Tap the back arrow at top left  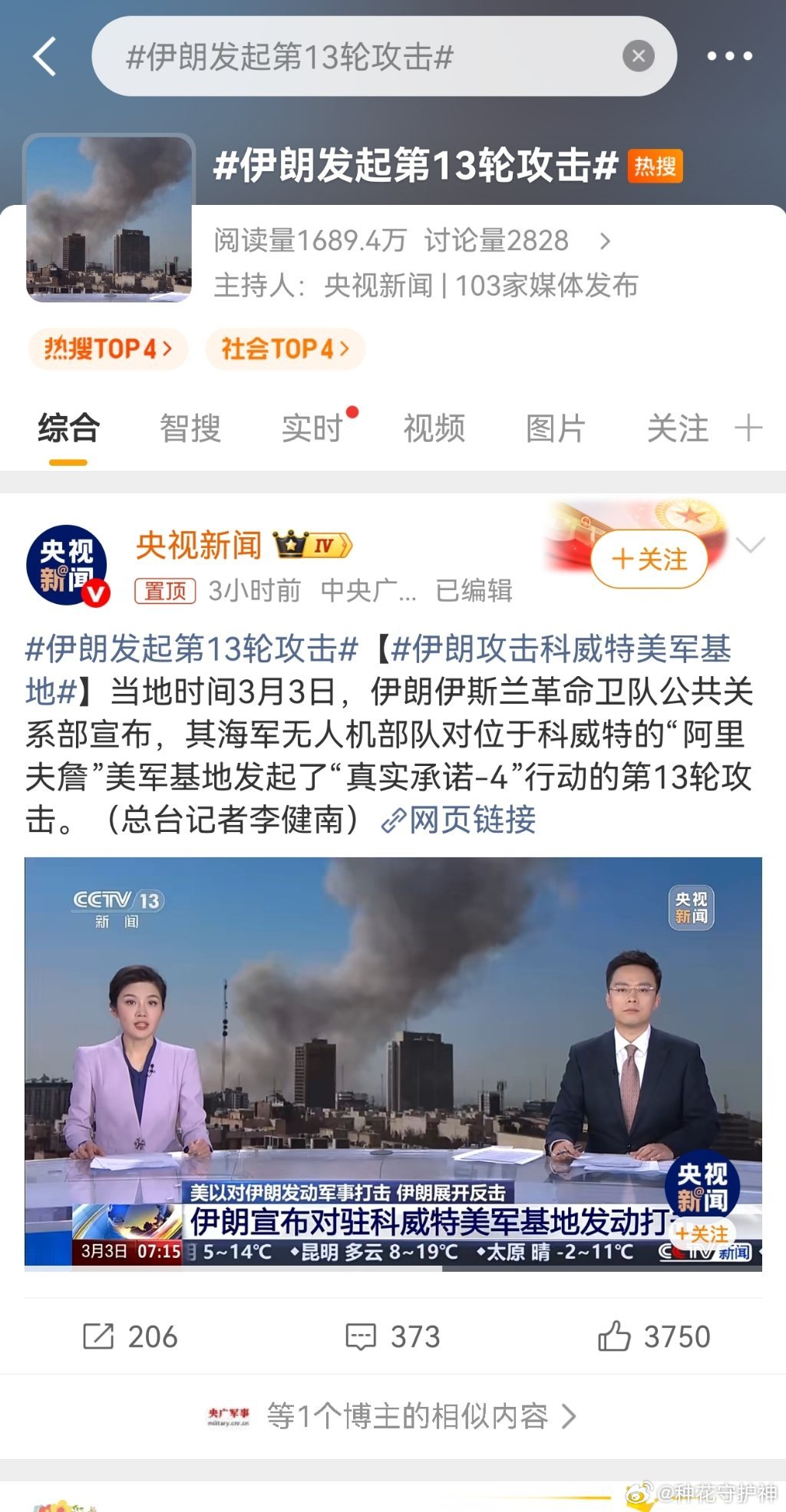point(46,57)
